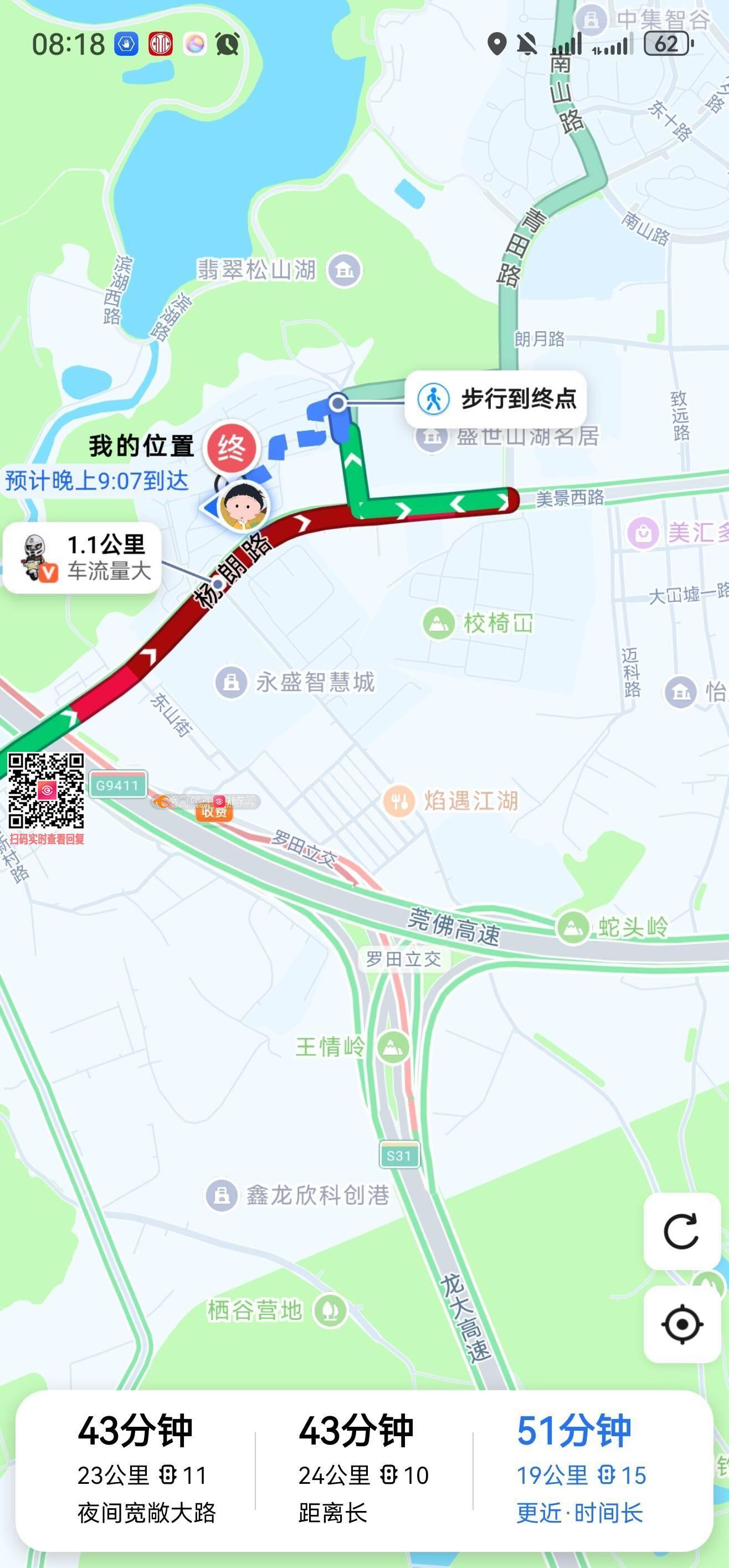The image size is (729, 1568).
Task: View the 1.1公里 车流量大 traffic alert
Action: [82, 558]
